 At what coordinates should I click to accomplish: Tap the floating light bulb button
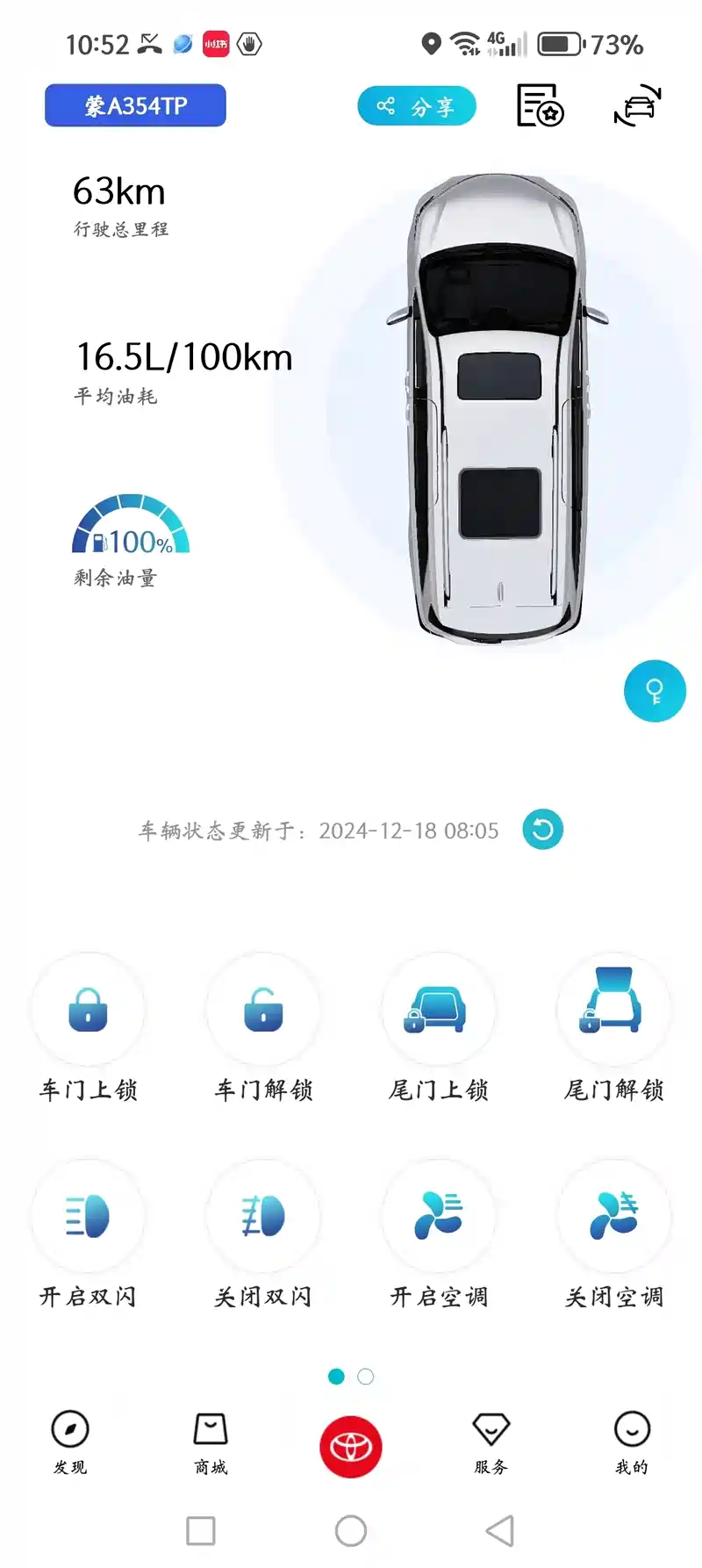(655, 691)
